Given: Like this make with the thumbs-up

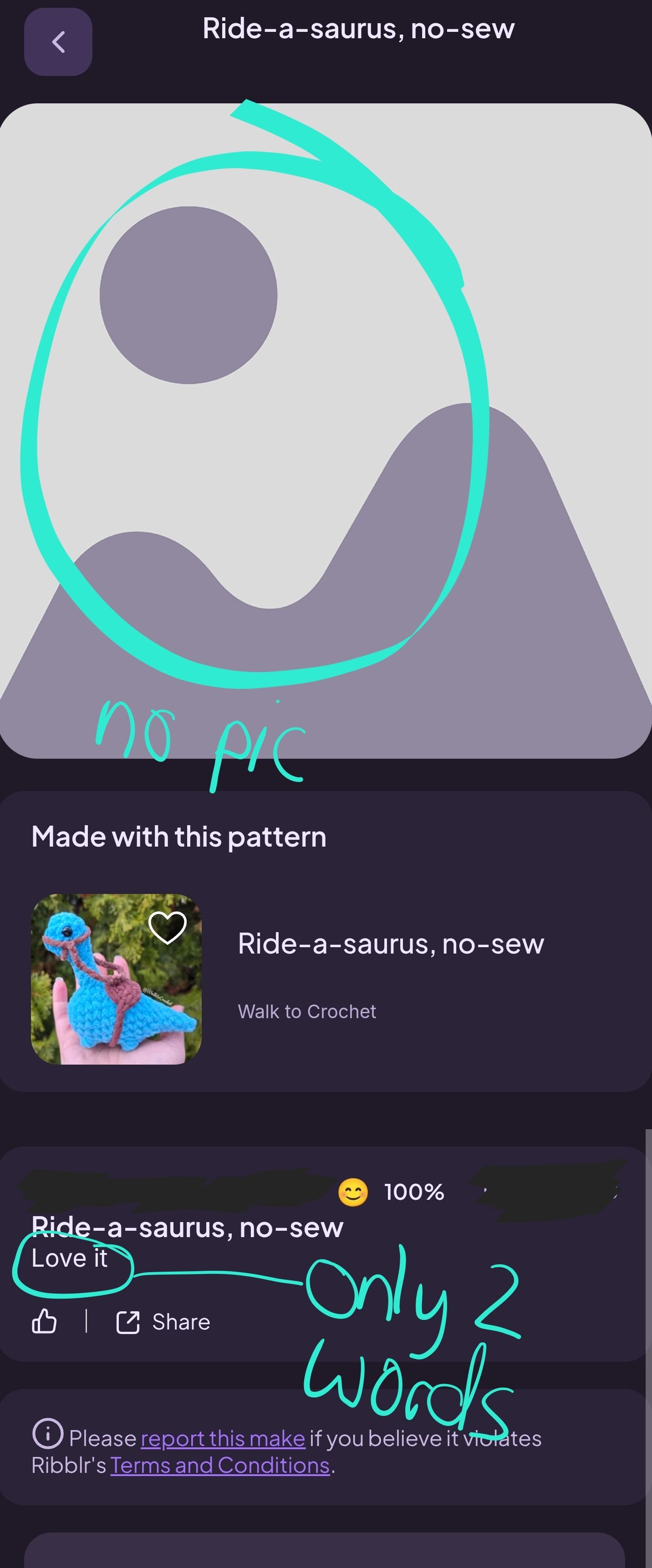Looking at the screenshot, I should point(45,1322).
